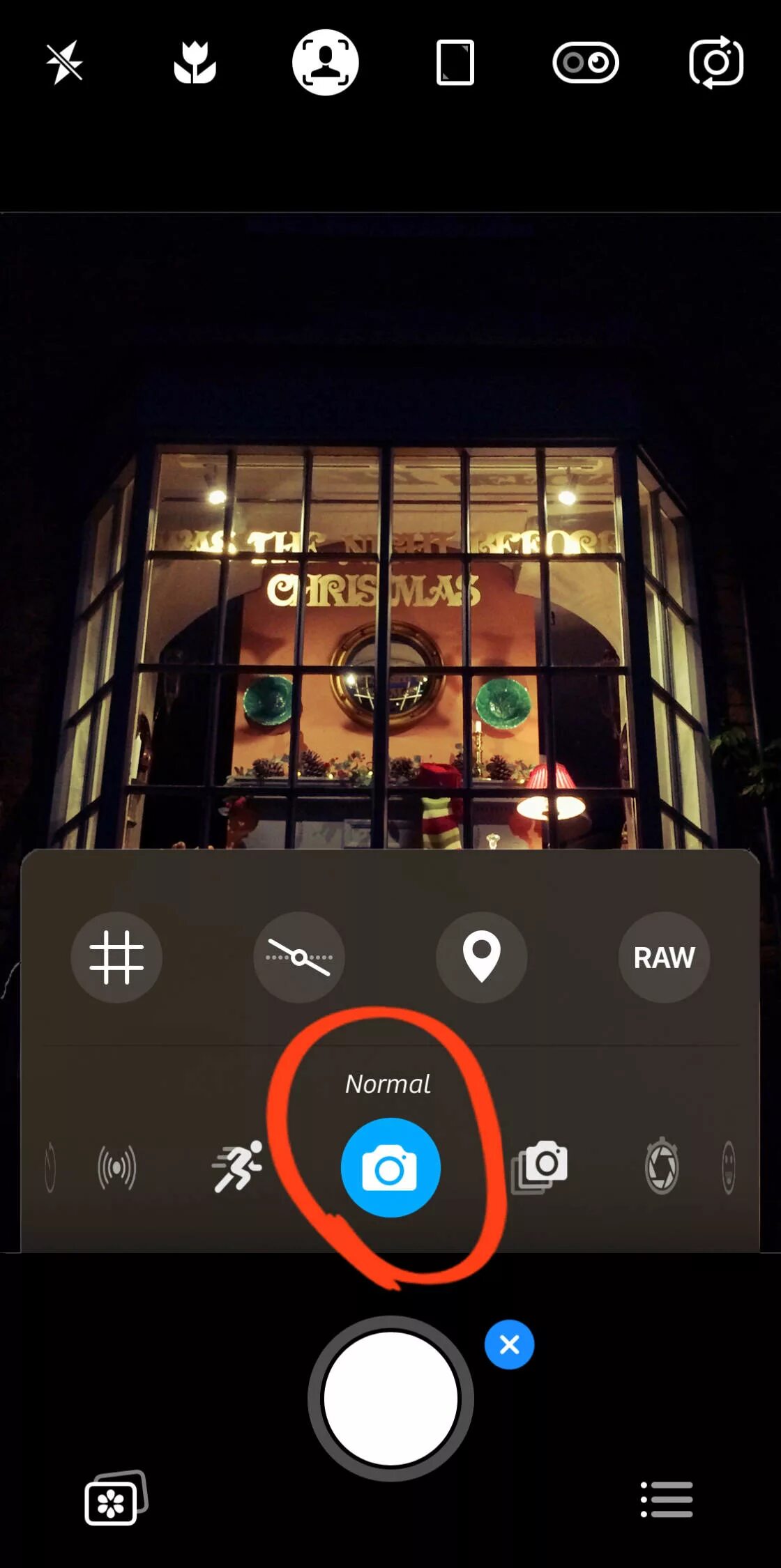
Task: Toggle location tagging pin
Action: tap(482, 957)
